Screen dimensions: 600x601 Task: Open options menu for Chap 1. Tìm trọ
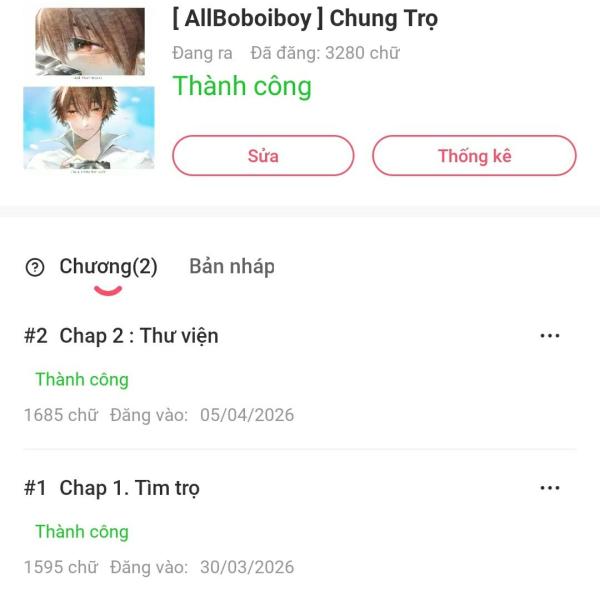click(x=549, y=488)
